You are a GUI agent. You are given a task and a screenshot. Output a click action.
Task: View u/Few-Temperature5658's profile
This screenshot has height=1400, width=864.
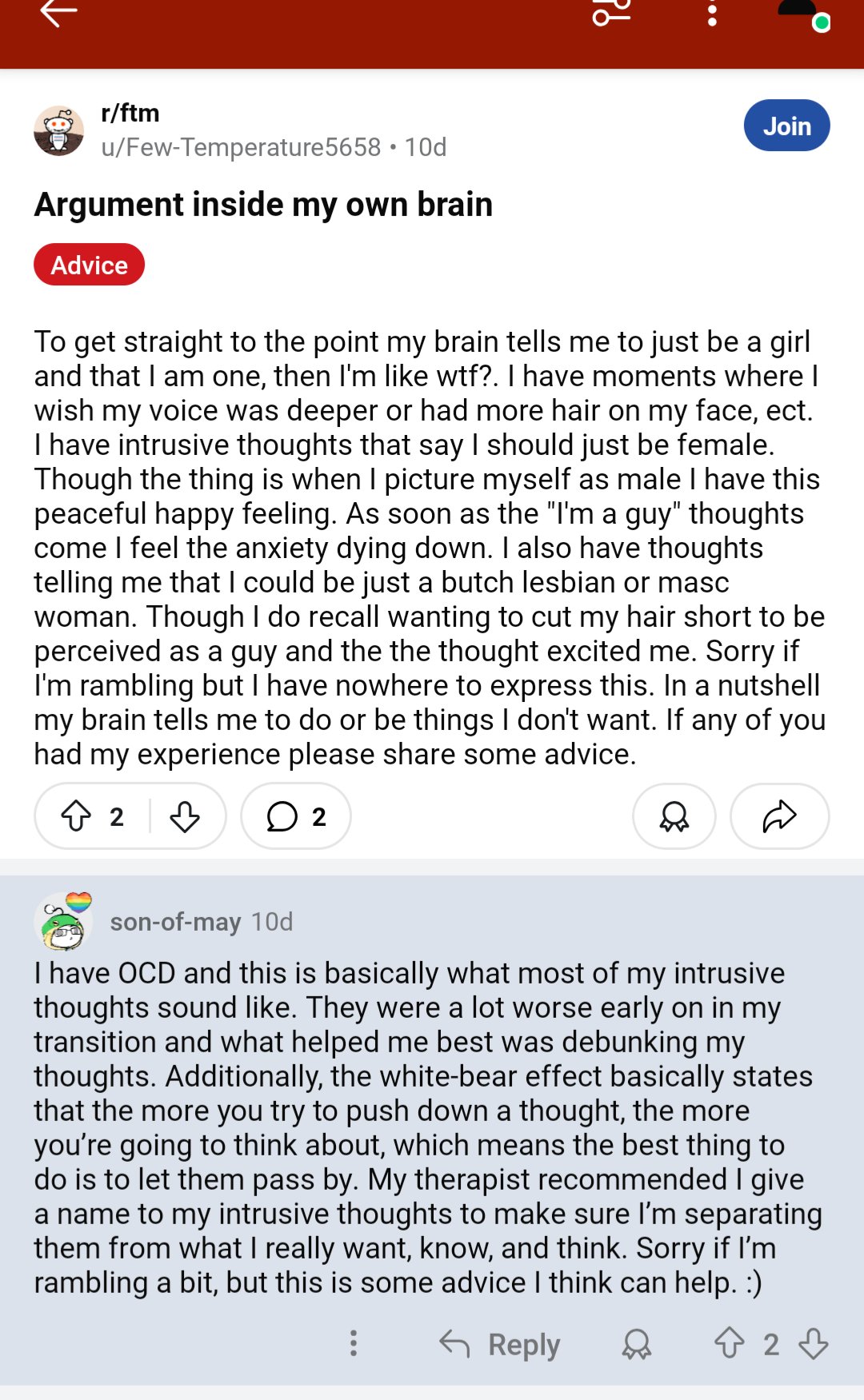[x=241, y=147]
